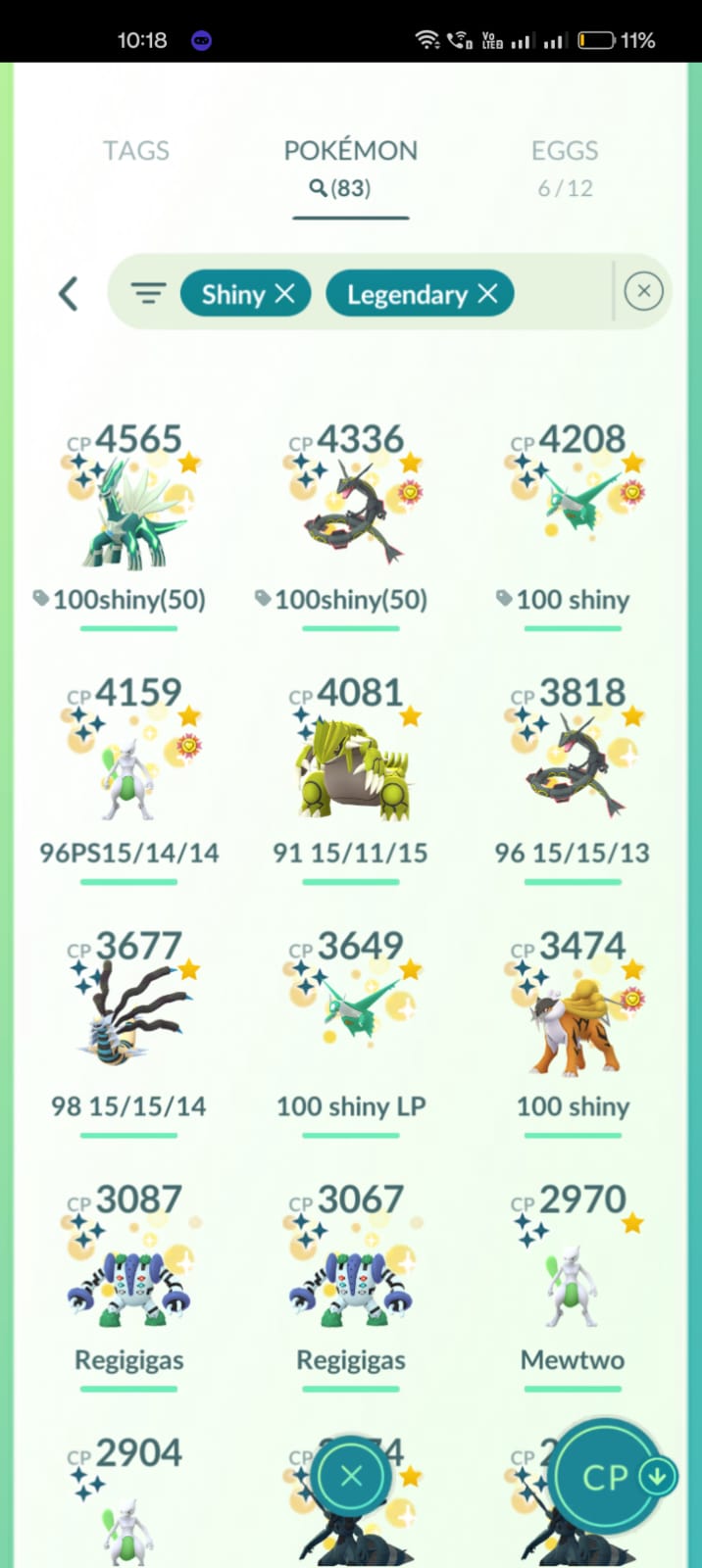This screenshot has width=702, height=1568.
Task: Remove the Legendary filter chip
Action: tap(487, 293)
